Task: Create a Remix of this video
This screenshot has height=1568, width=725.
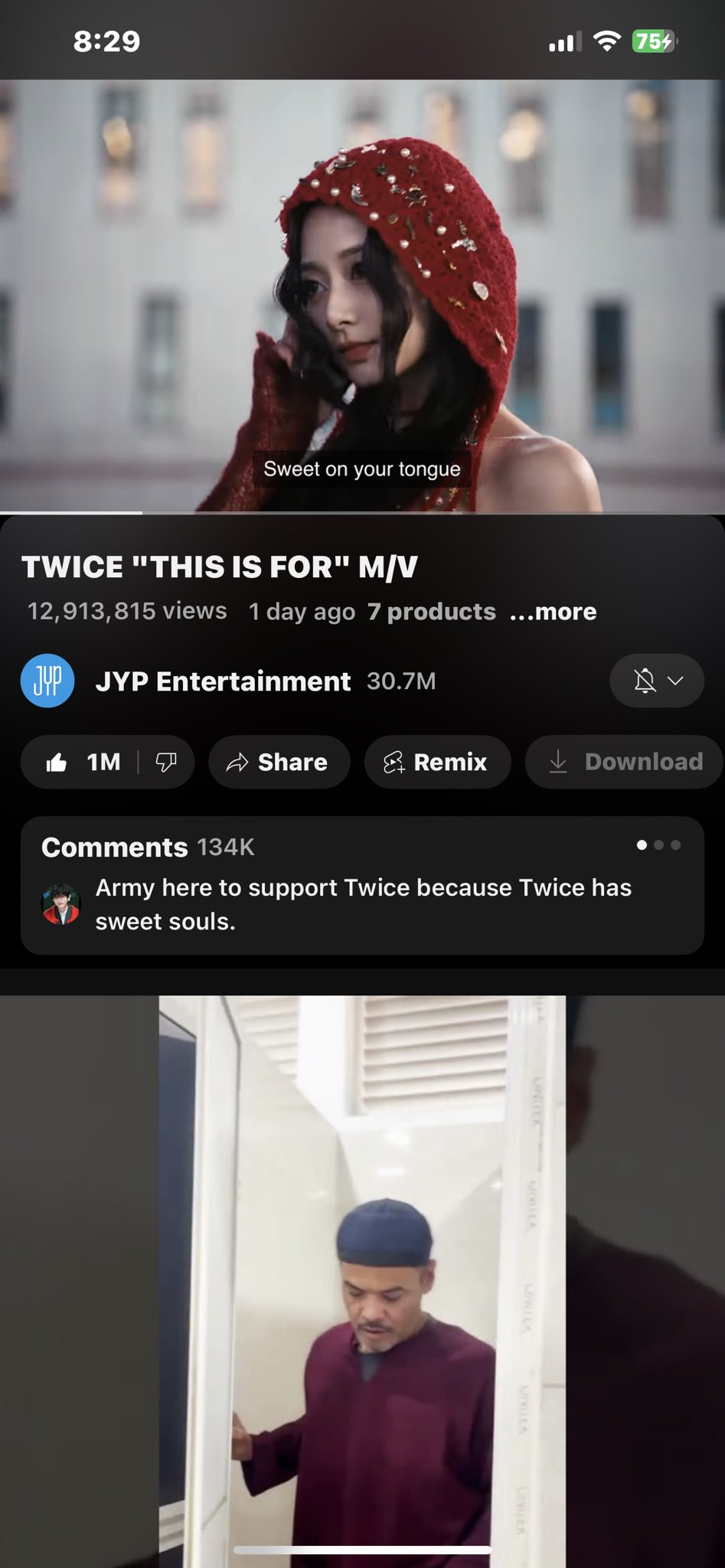Action: pyautogui.click(x=437, y=763)
